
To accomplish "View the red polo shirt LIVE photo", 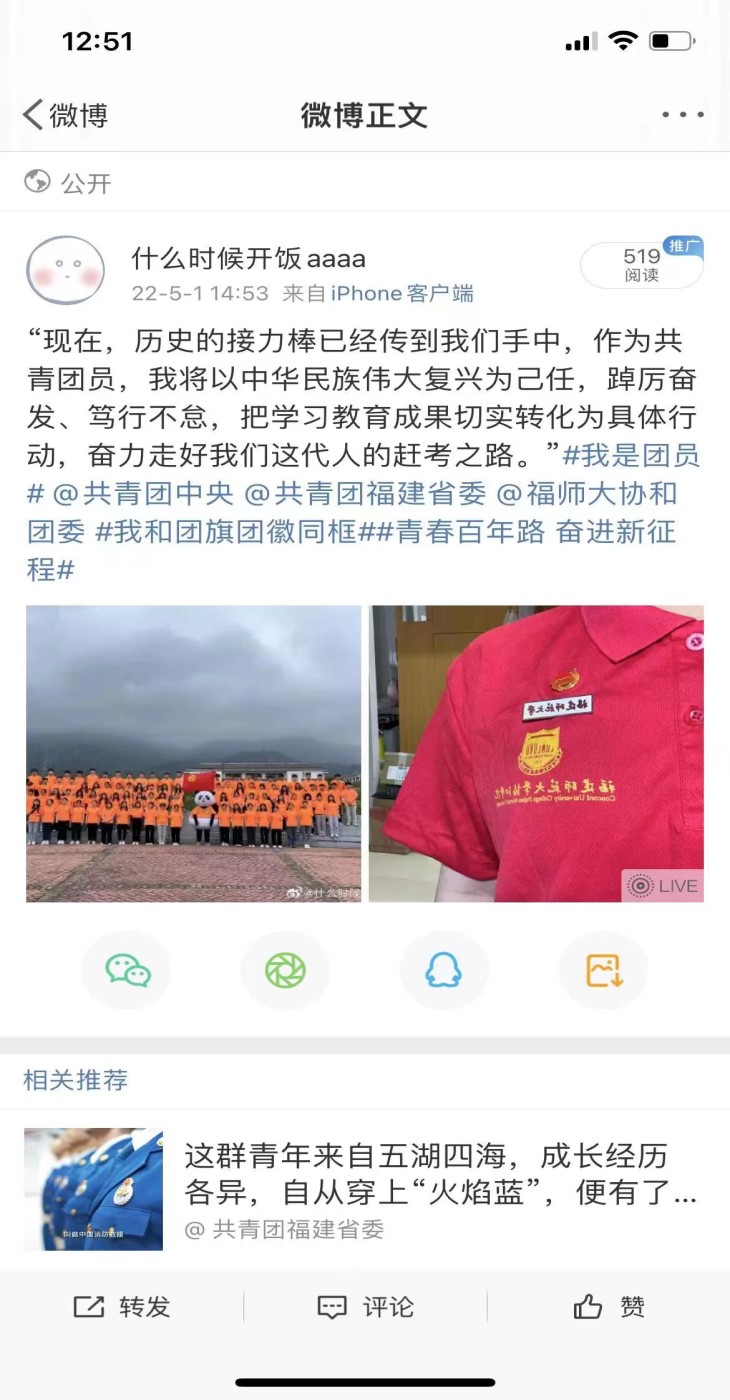I will pos(536,753).
